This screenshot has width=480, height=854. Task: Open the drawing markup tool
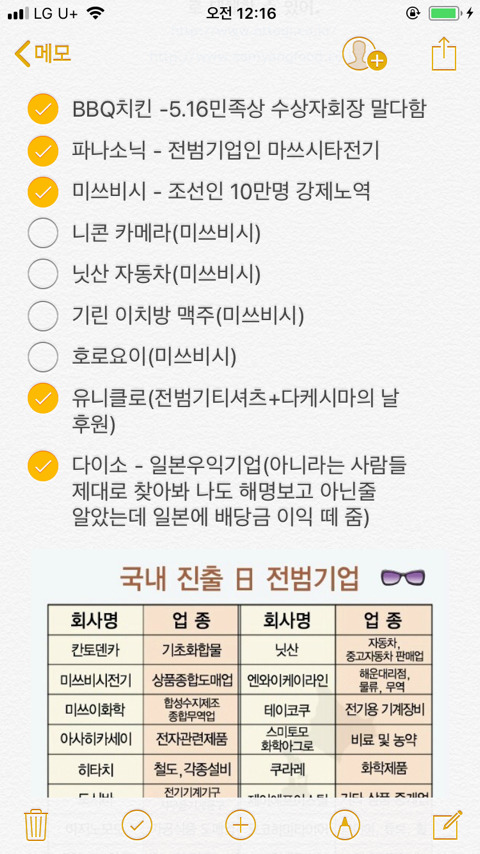point(344,825)
